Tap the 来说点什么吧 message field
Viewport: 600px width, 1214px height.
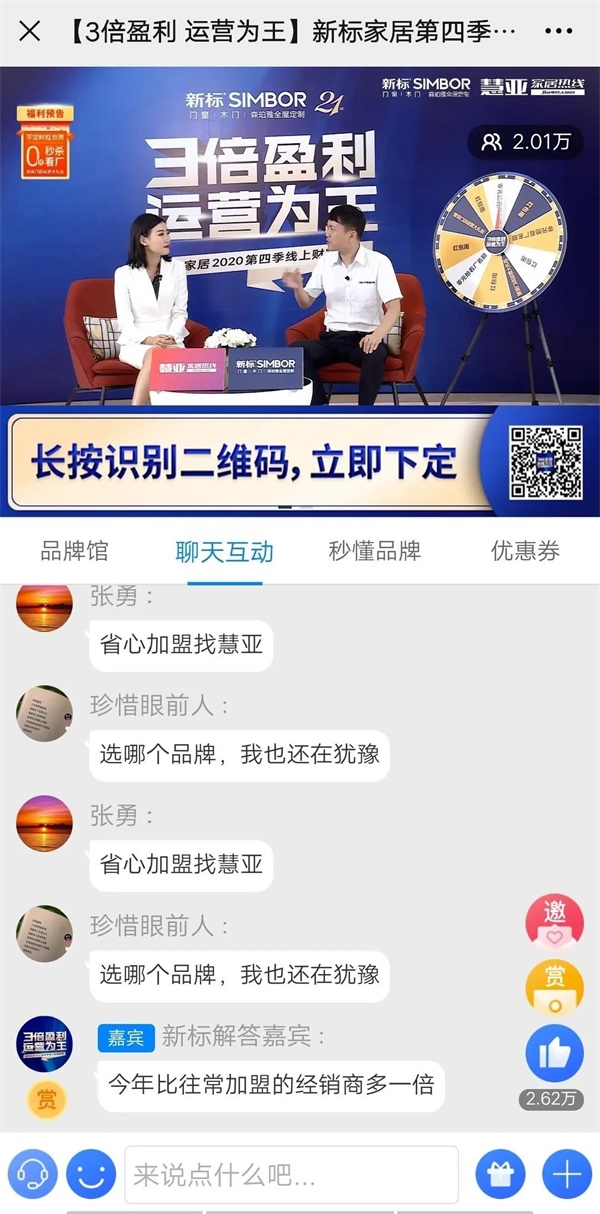(x=290, y=1174)
